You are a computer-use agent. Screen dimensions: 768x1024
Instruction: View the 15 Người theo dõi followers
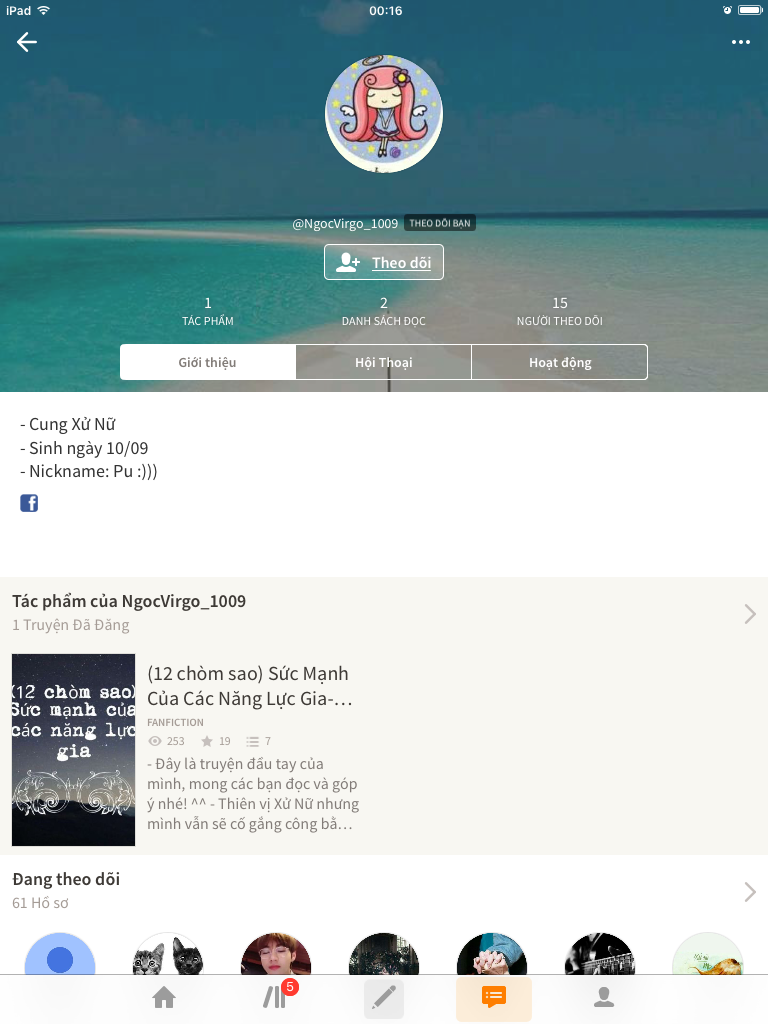pyautogui.click(x=559, y=311)
